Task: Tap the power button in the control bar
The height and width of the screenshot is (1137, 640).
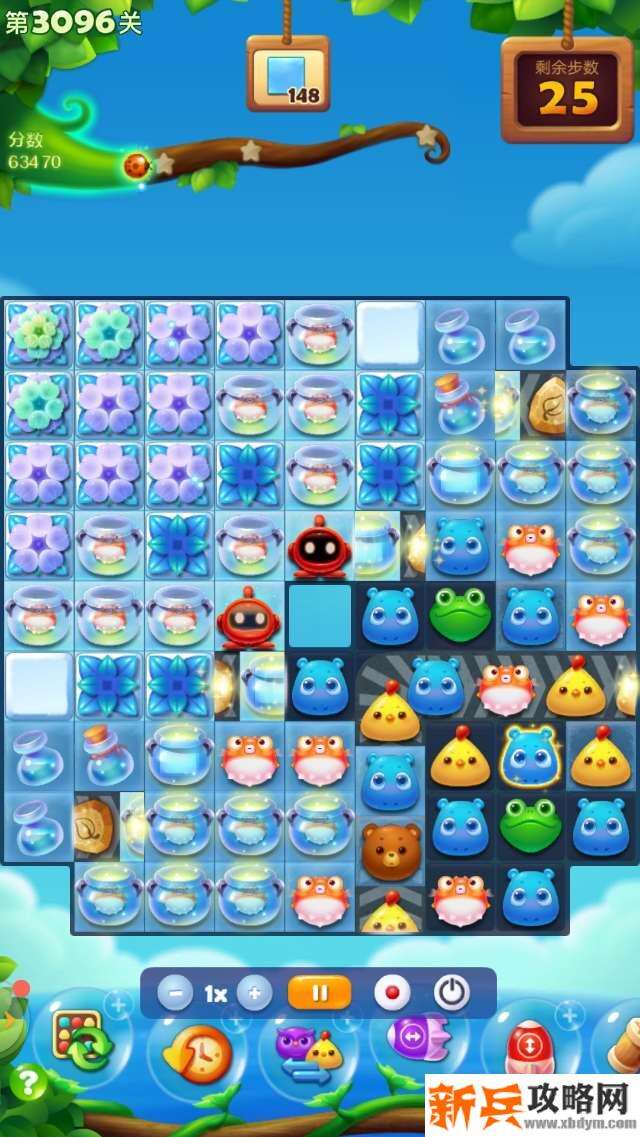Action: (451, 993)
